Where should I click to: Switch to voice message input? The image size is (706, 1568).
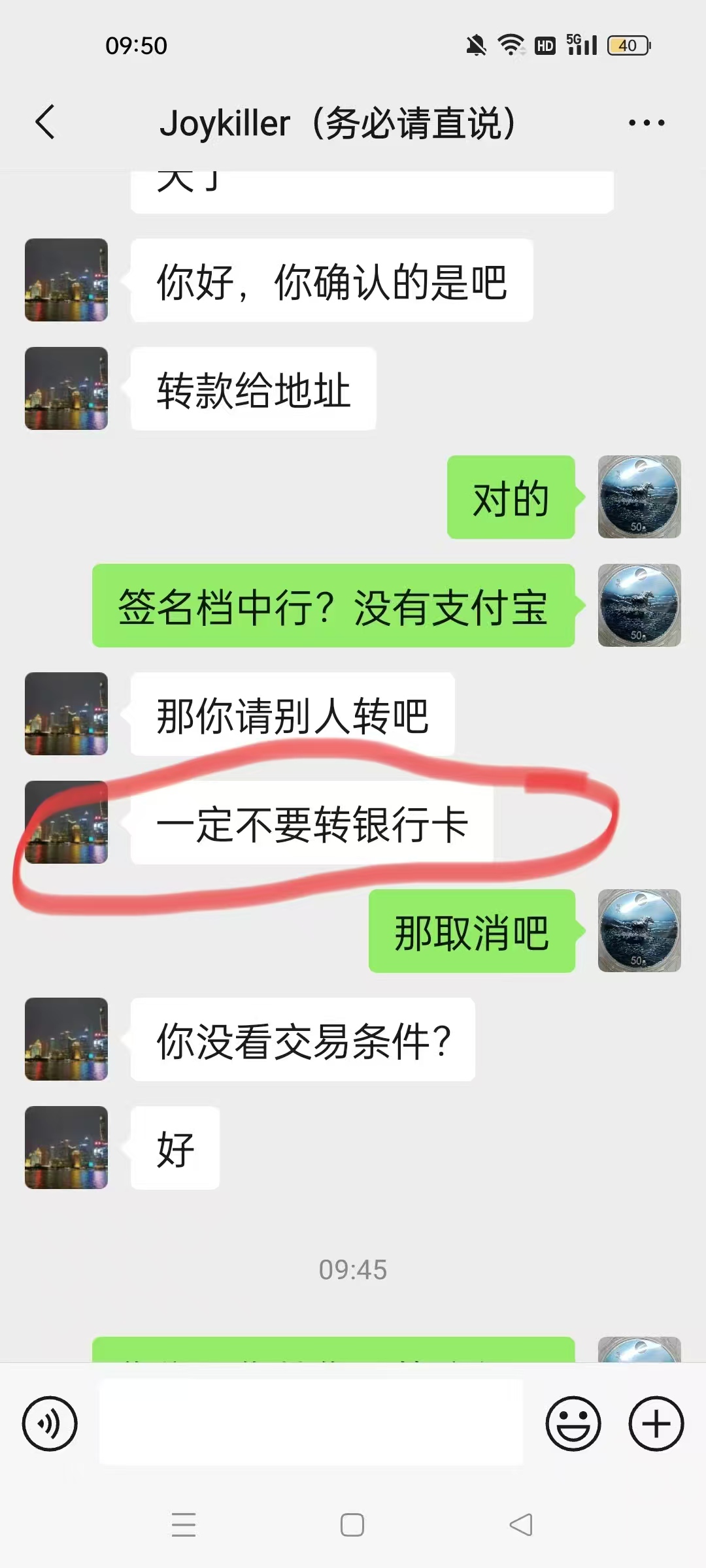click(x=50, y=1424)
